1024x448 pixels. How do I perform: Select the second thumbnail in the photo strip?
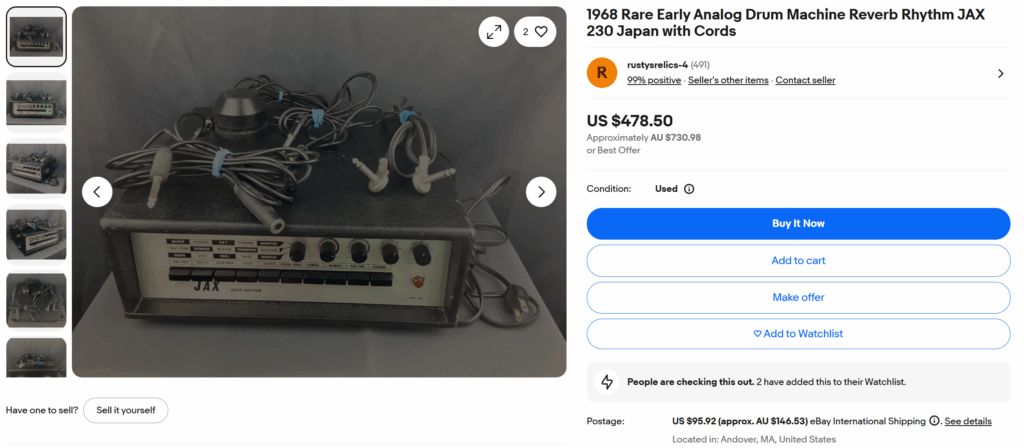point(37,102)
